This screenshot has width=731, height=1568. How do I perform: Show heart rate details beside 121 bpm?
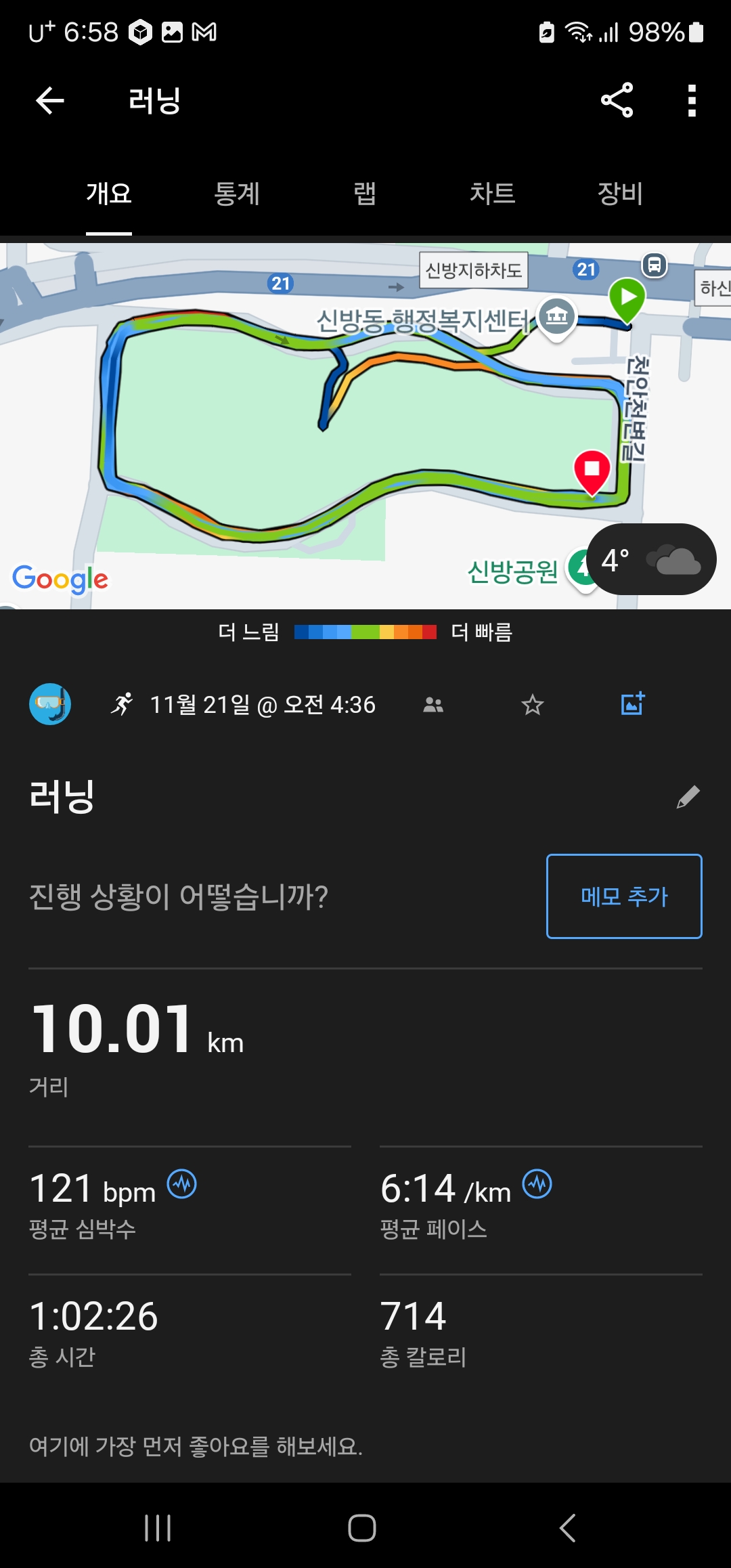point(182,1183)
